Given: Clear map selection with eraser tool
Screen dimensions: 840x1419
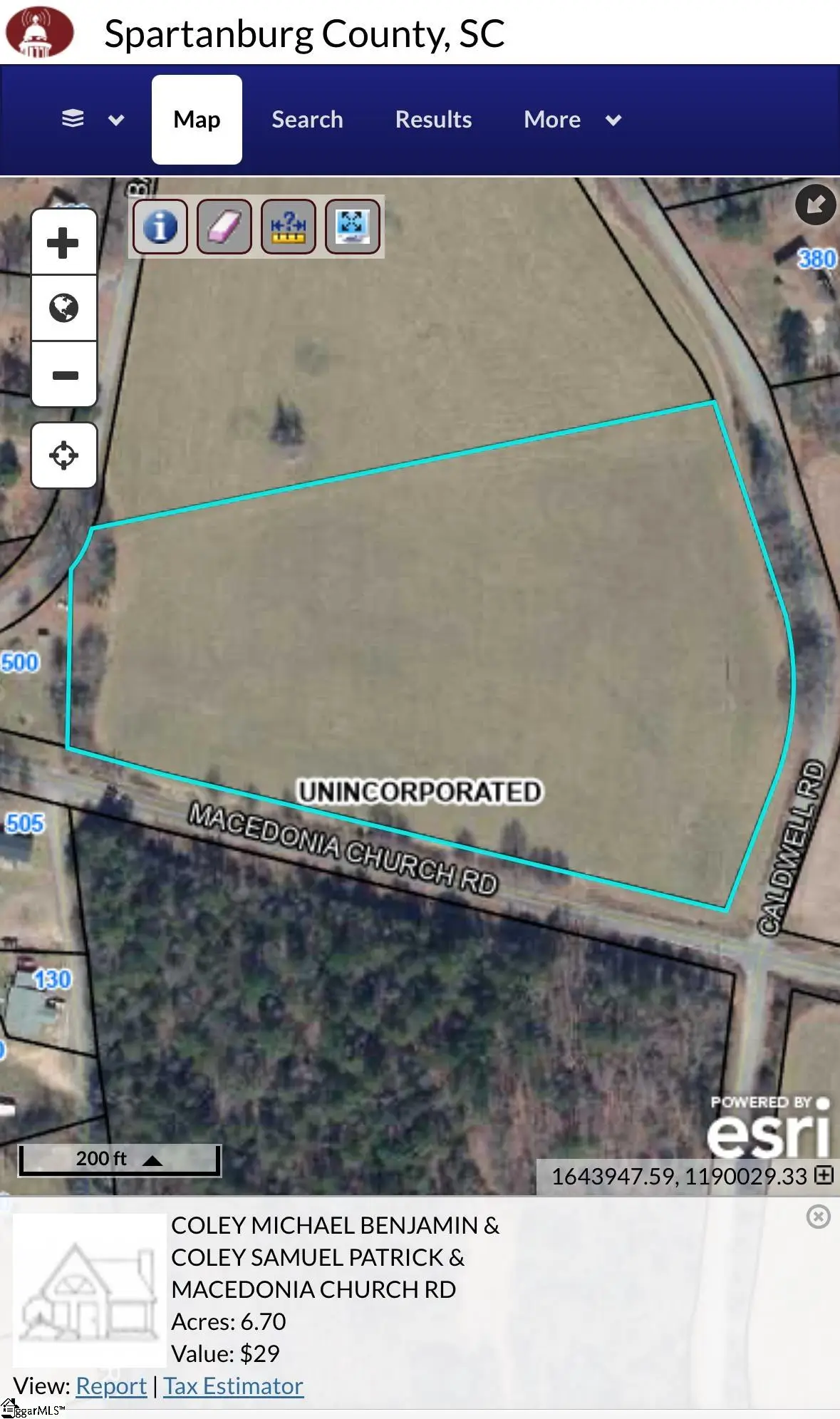Looking at the screenshot, I should [x=224, y=227].
